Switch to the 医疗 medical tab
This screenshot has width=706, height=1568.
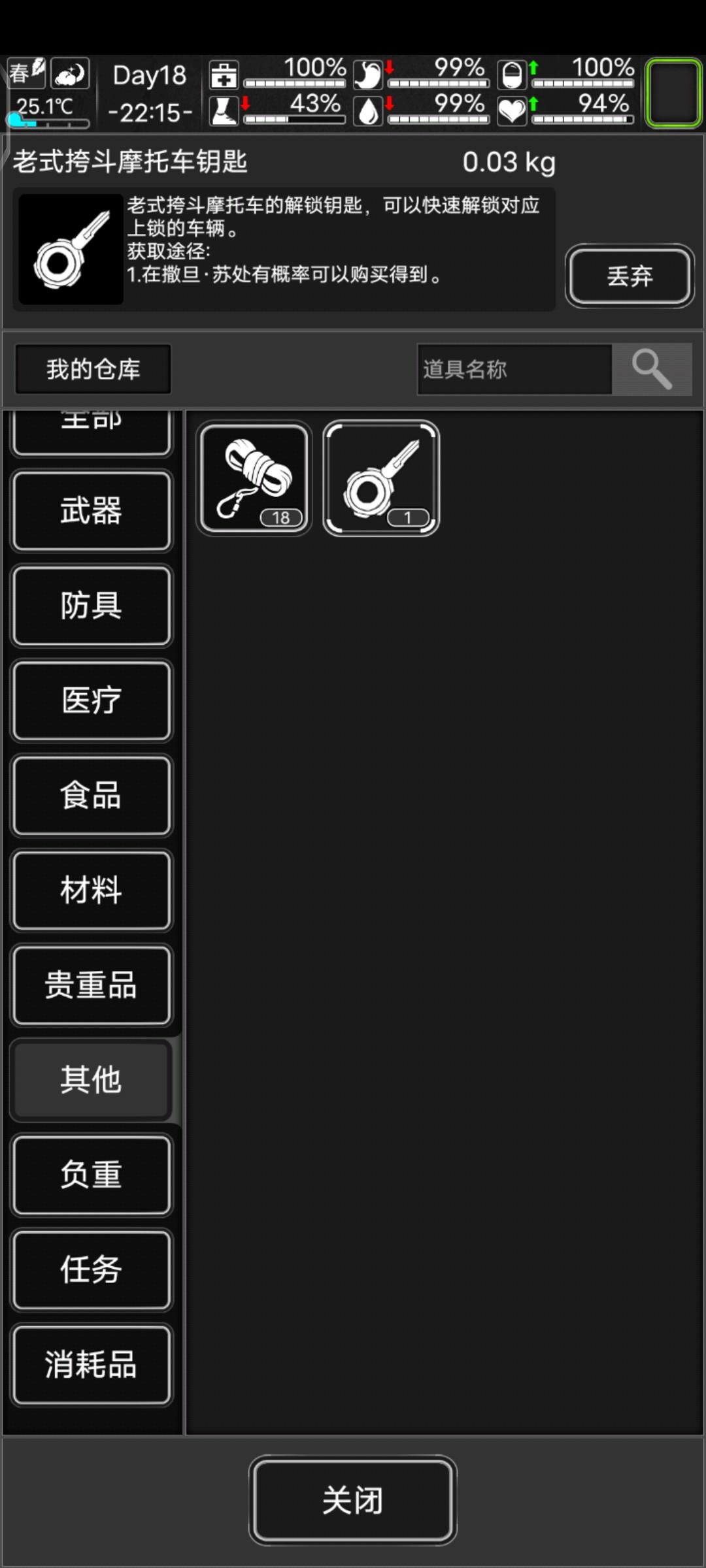91,701
